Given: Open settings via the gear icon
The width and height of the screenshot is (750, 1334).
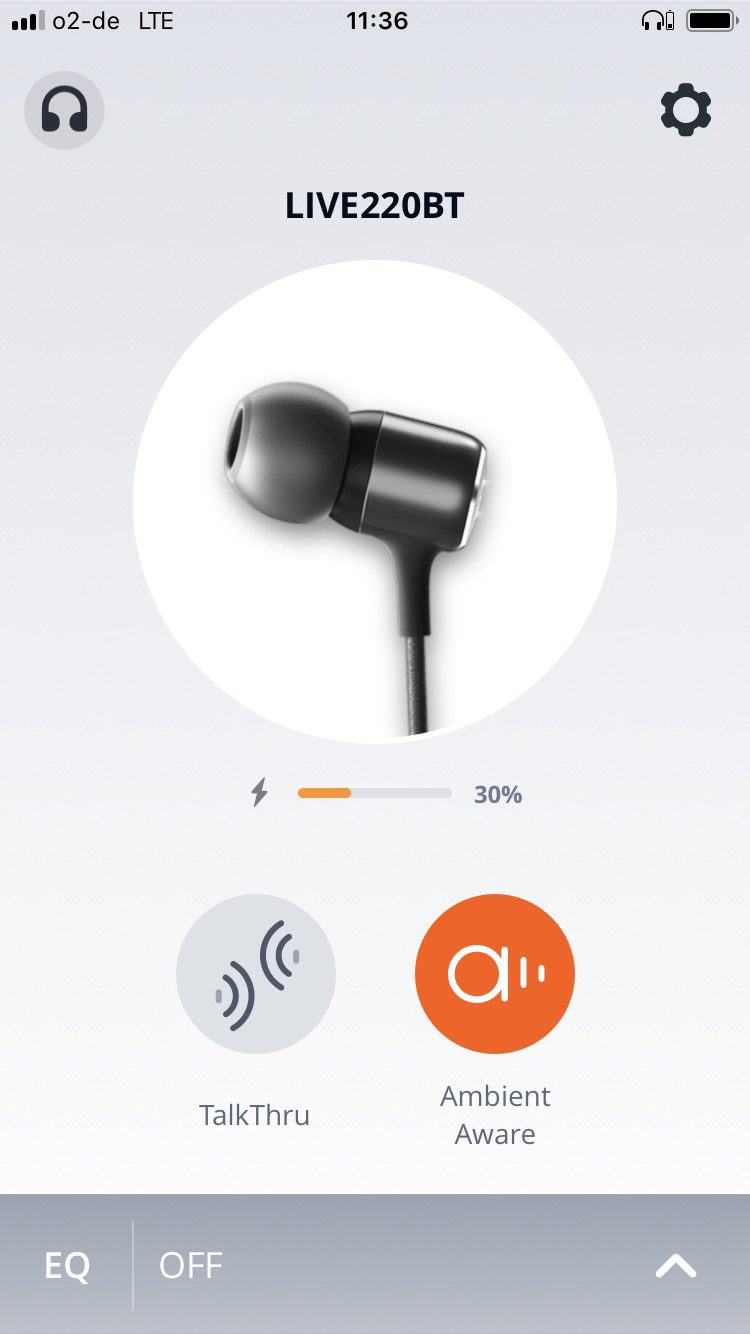Looking at the screenshot, I should pyautogui.click(x=686, y=111).
